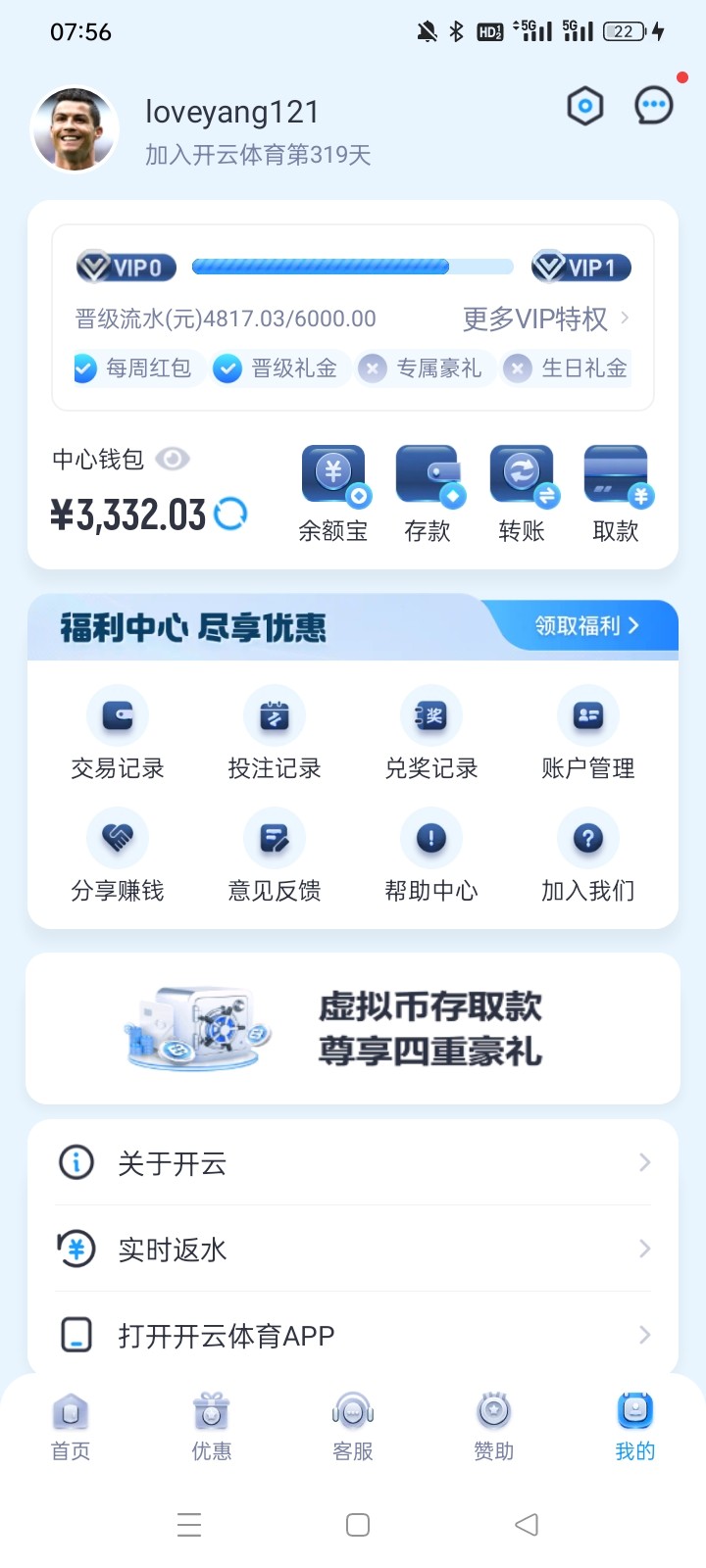706x1568 pixels.
Task: Open the settings hexagon icon
Action: point(585,106)
